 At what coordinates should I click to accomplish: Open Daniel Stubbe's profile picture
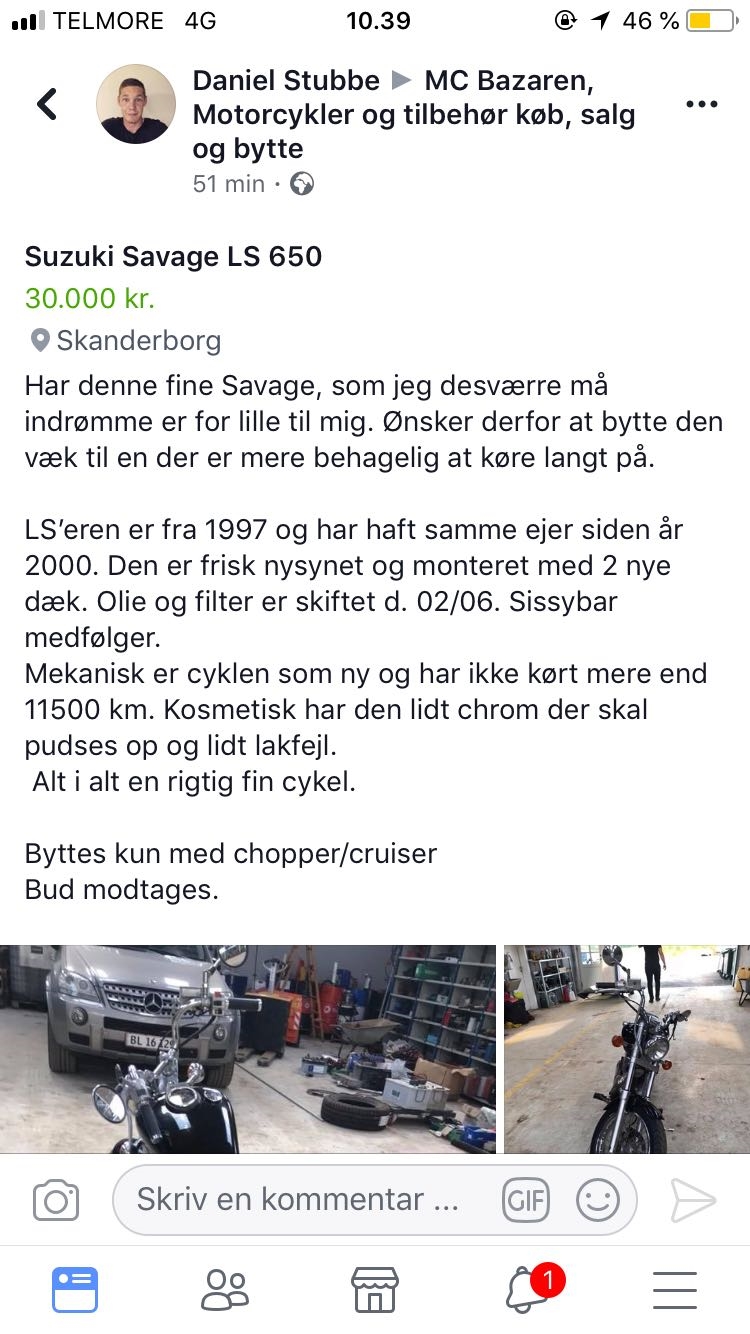click(136, 104)
